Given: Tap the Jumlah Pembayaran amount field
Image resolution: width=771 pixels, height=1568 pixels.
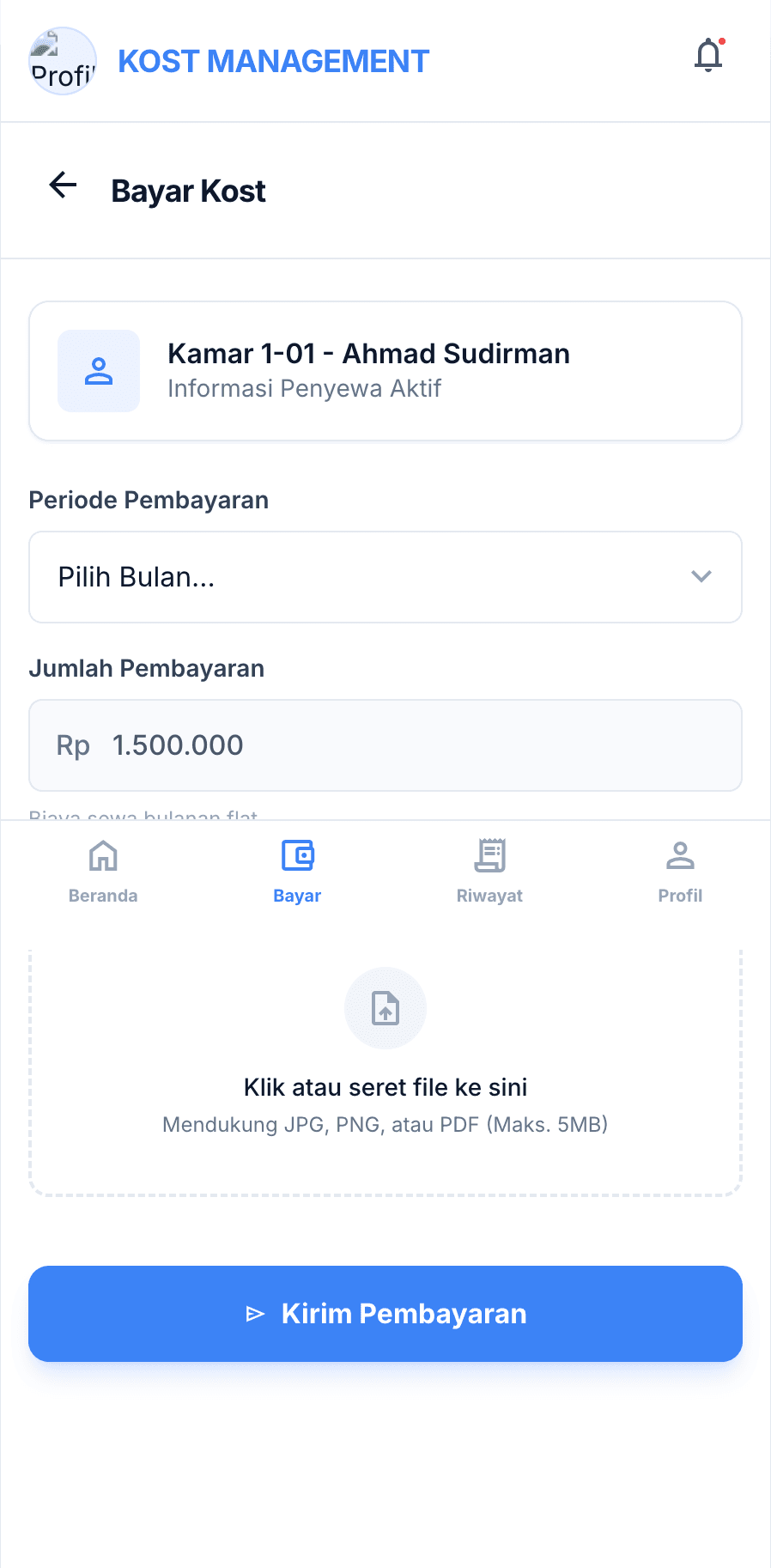Looking at the screenshot, I should tap(385, 745).
